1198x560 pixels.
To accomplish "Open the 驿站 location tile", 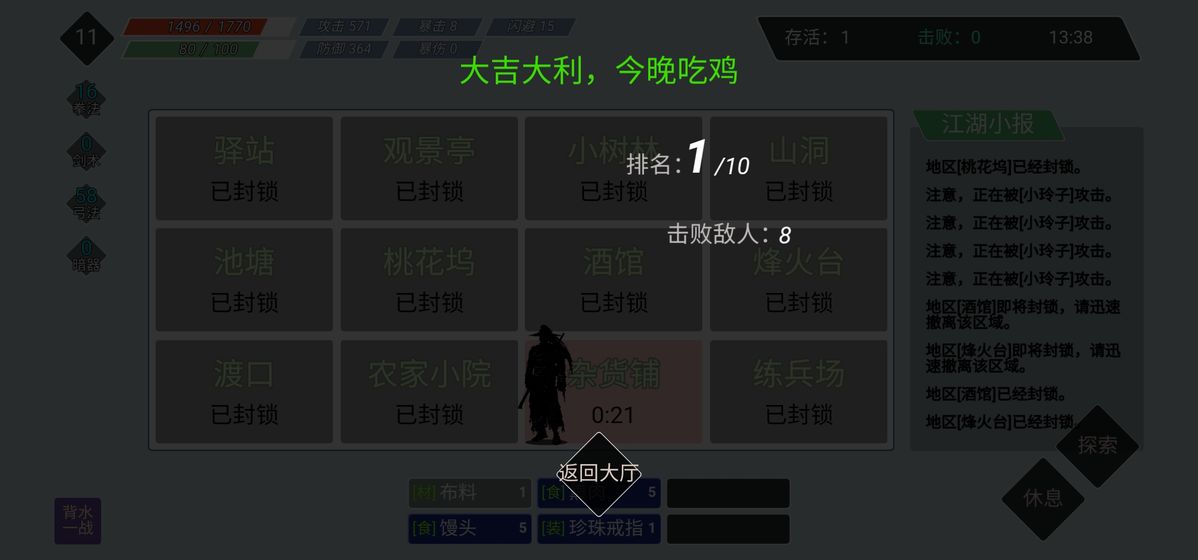I will tap(244, 168).
